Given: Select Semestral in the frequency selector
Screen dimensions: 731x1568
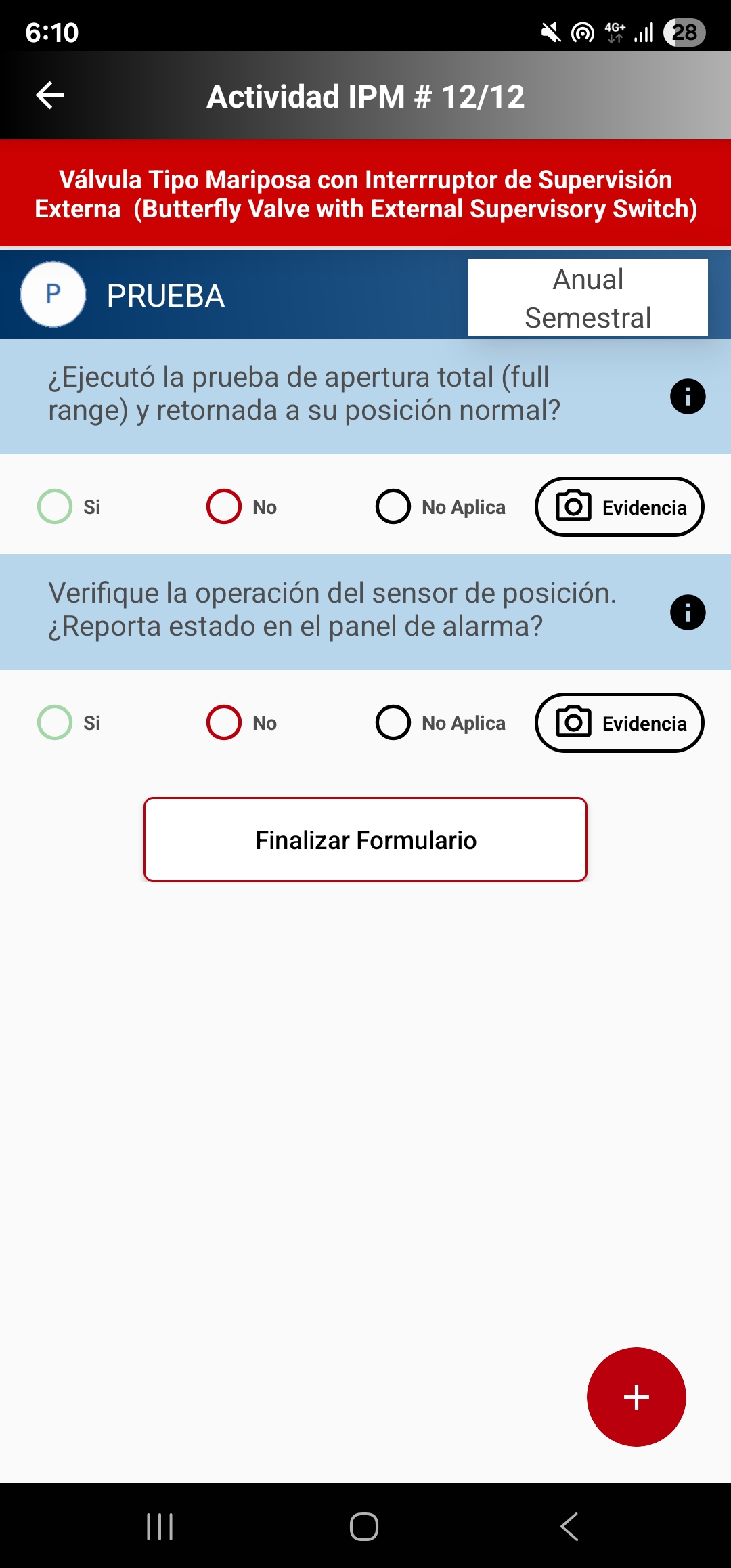Looking at the screenshot, I should click(588, 316).
